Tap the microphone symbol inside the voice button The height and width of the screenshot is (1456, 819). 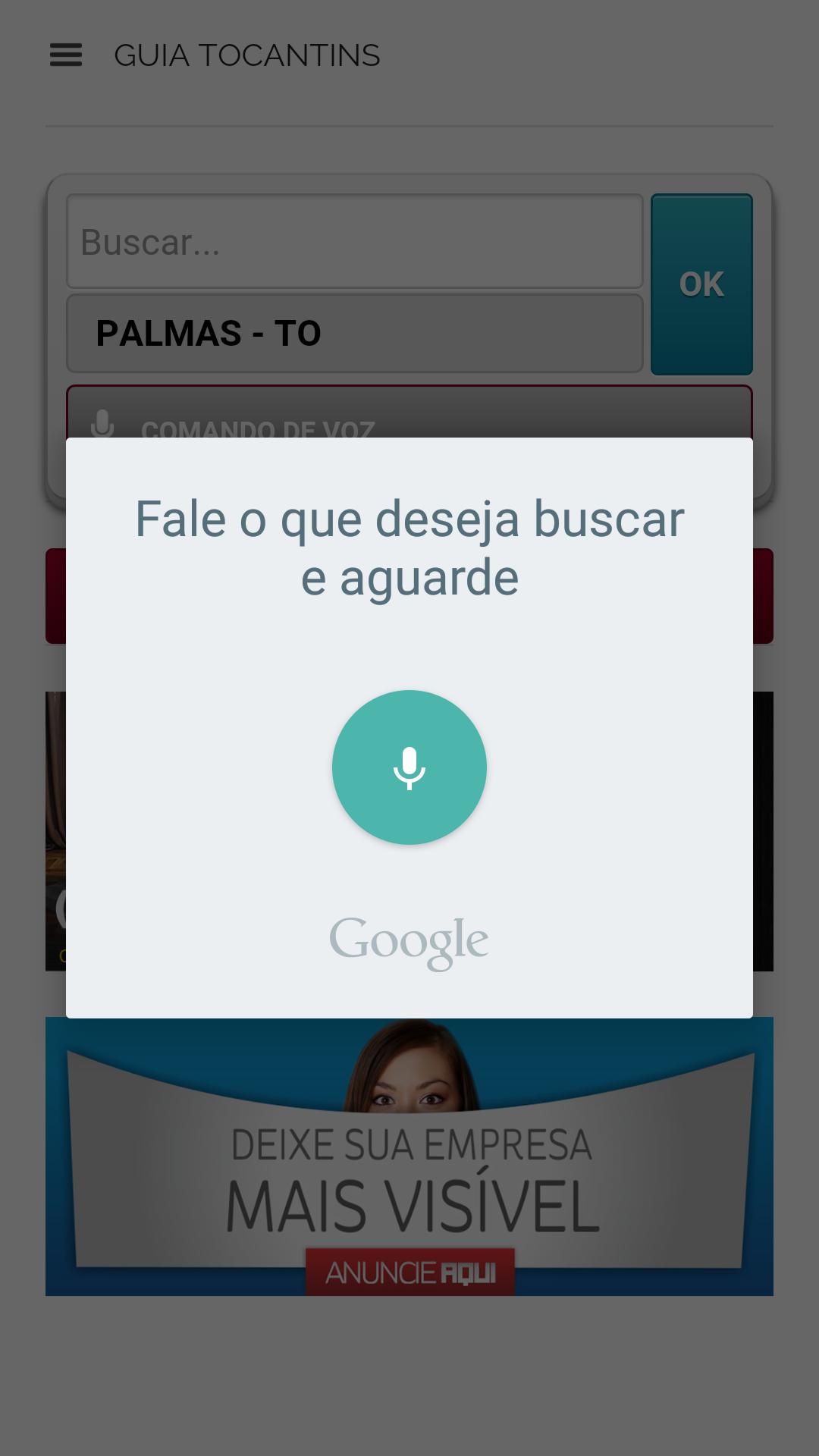pos(409,767)
